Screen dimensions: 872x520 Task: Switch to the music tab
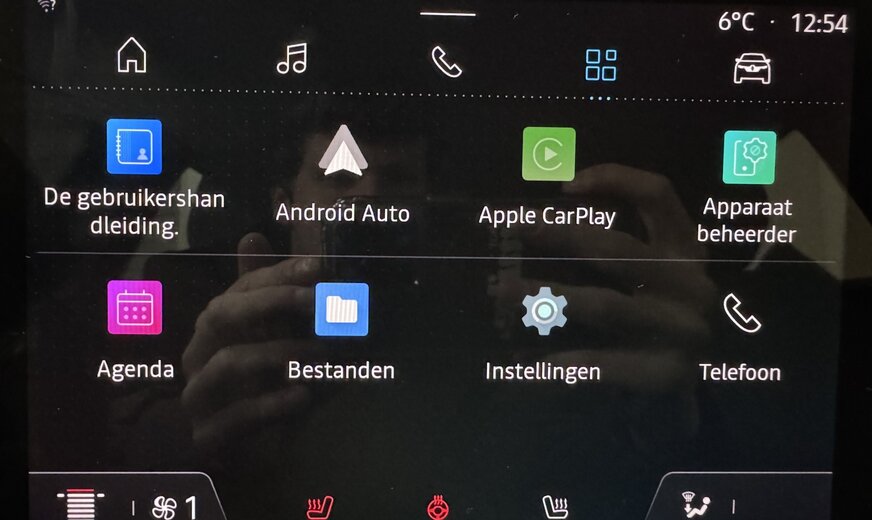tap(291, 58)
